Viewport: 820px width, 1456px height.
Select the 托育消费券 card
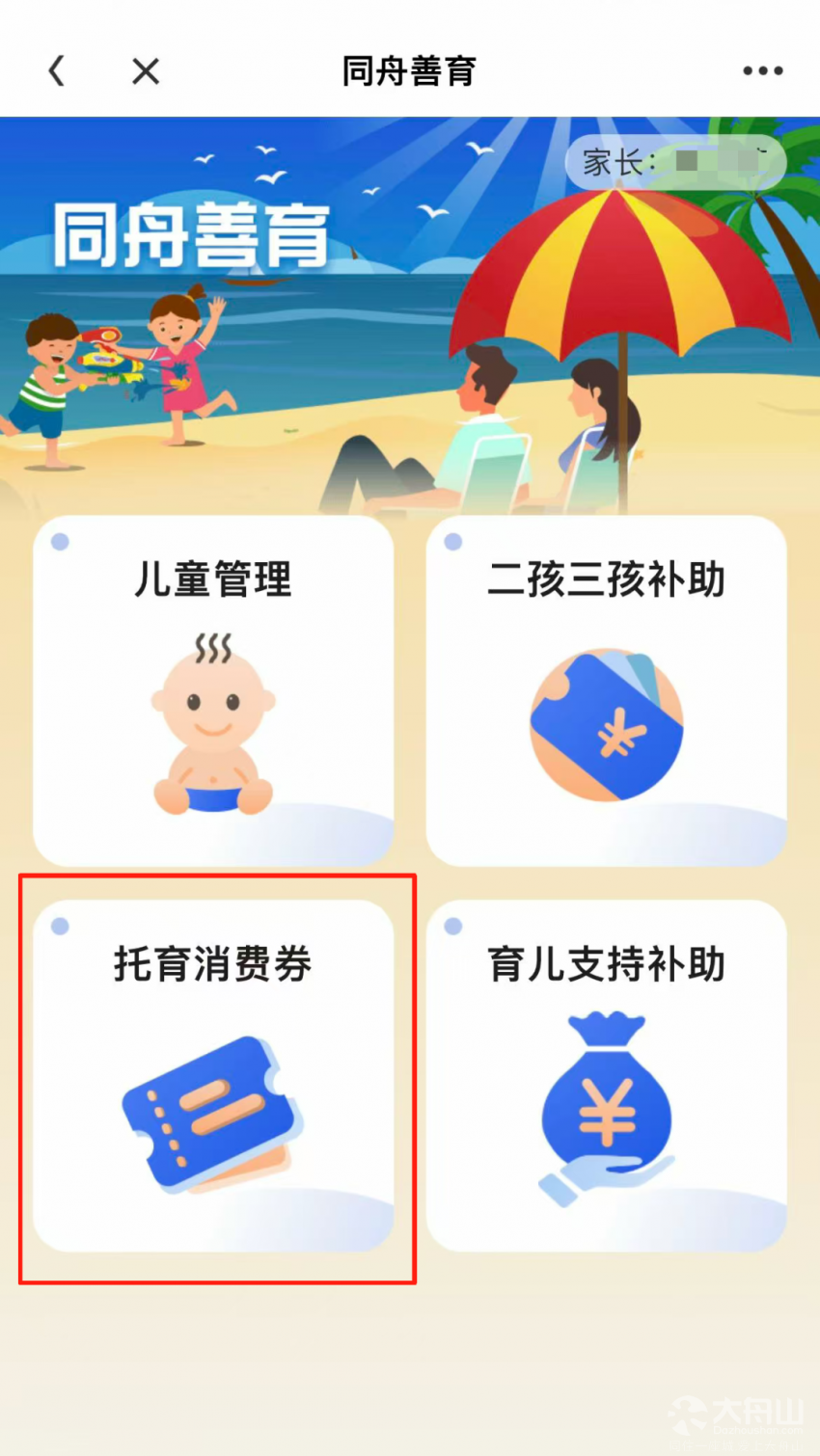(x=213, y=1075)
